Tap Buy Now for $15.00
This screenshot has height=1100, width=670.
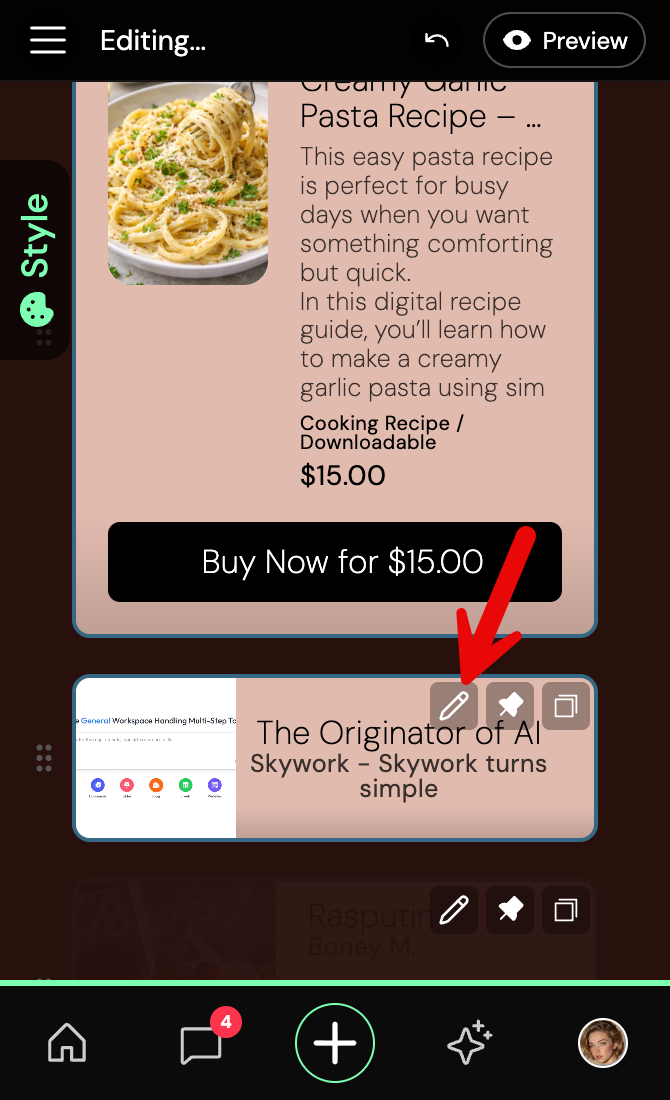[x=335, y=562]
